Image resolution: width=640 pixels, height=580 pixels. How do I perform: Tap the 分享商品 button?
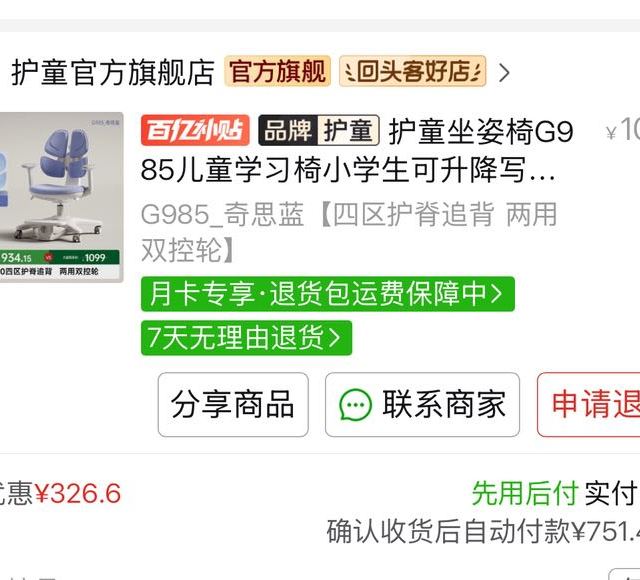click(233, 405)
